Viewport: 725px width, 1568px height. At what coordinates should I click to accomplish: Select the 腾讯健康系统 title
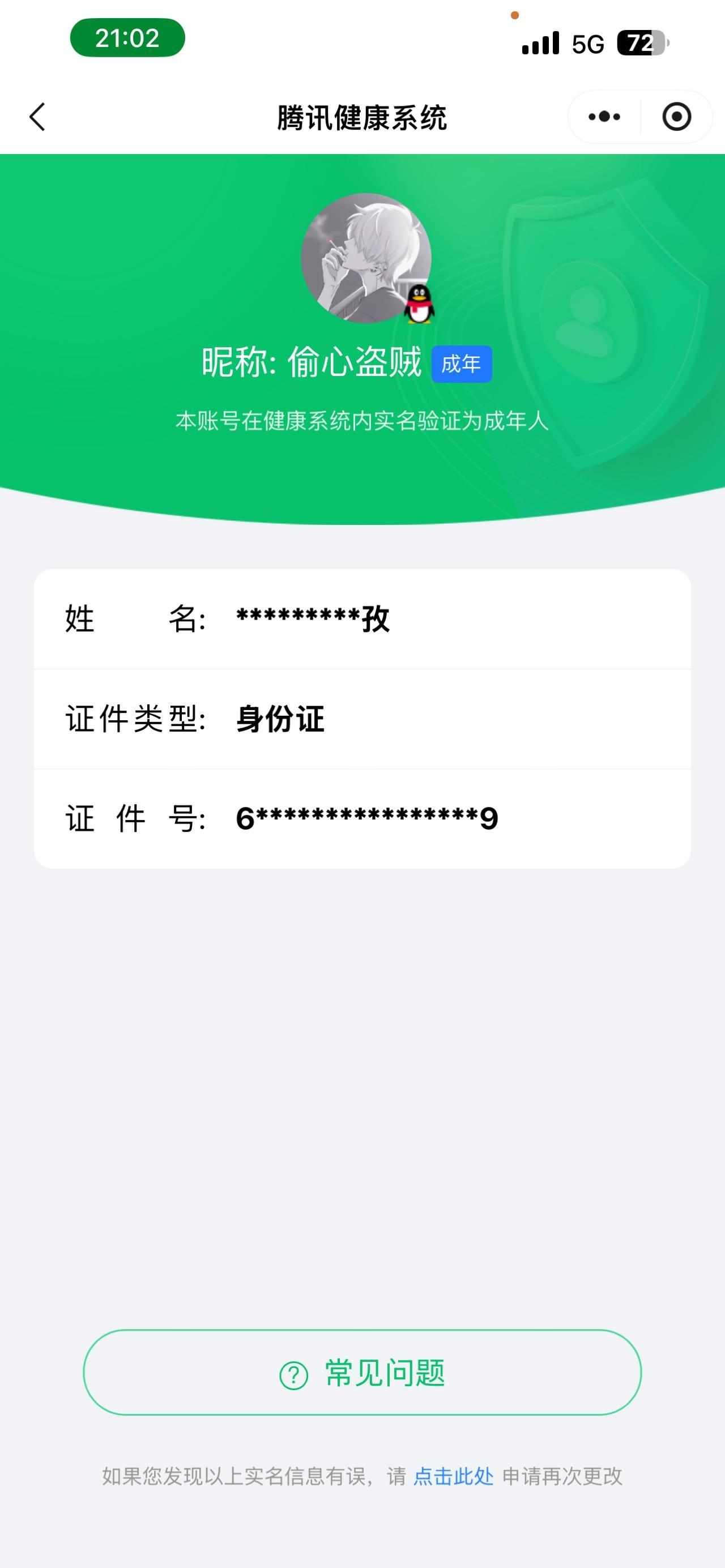coord(362,117)
